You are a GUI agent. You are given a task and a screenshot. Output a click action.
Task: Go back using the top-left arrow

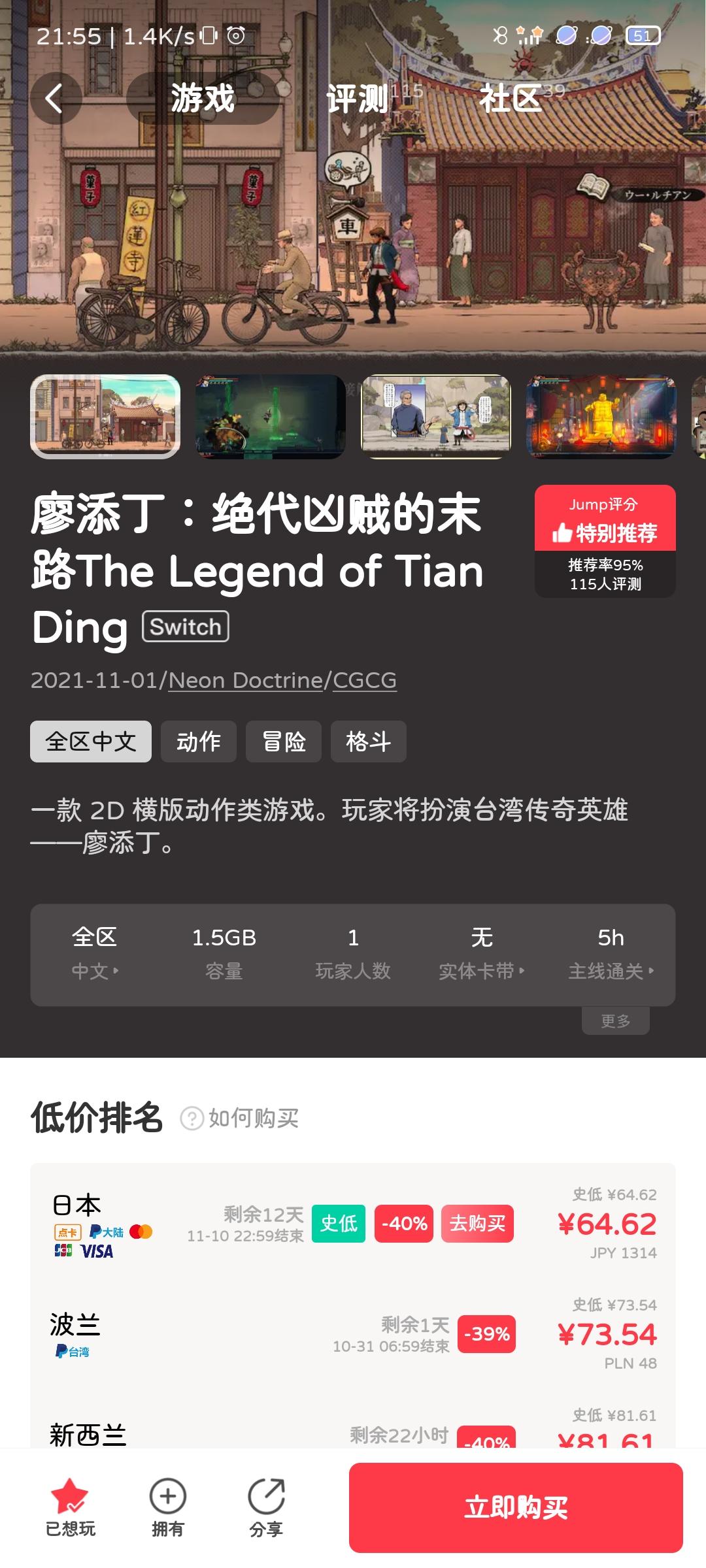click(55, 99)
